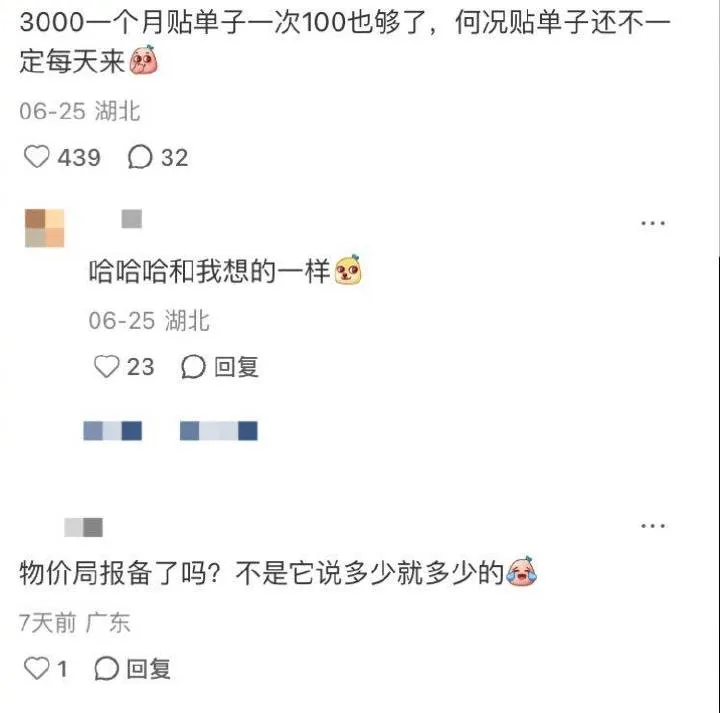
Task: Reply to the 哈哈哈和我想的一样 comment
Action: point(220,367)
